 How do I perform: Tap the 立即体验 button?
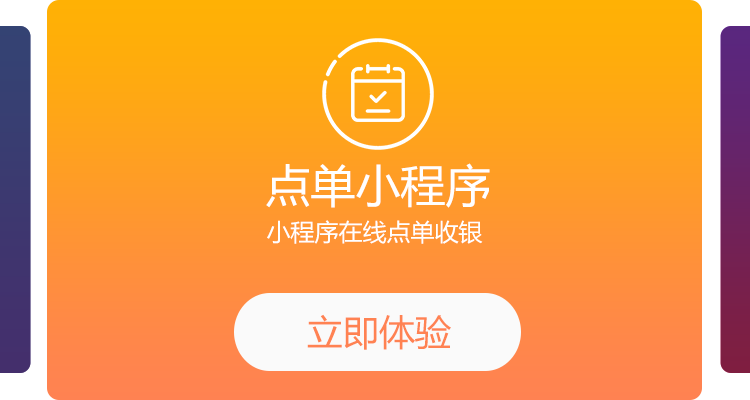pyautogui.click(x=377, y=332)
